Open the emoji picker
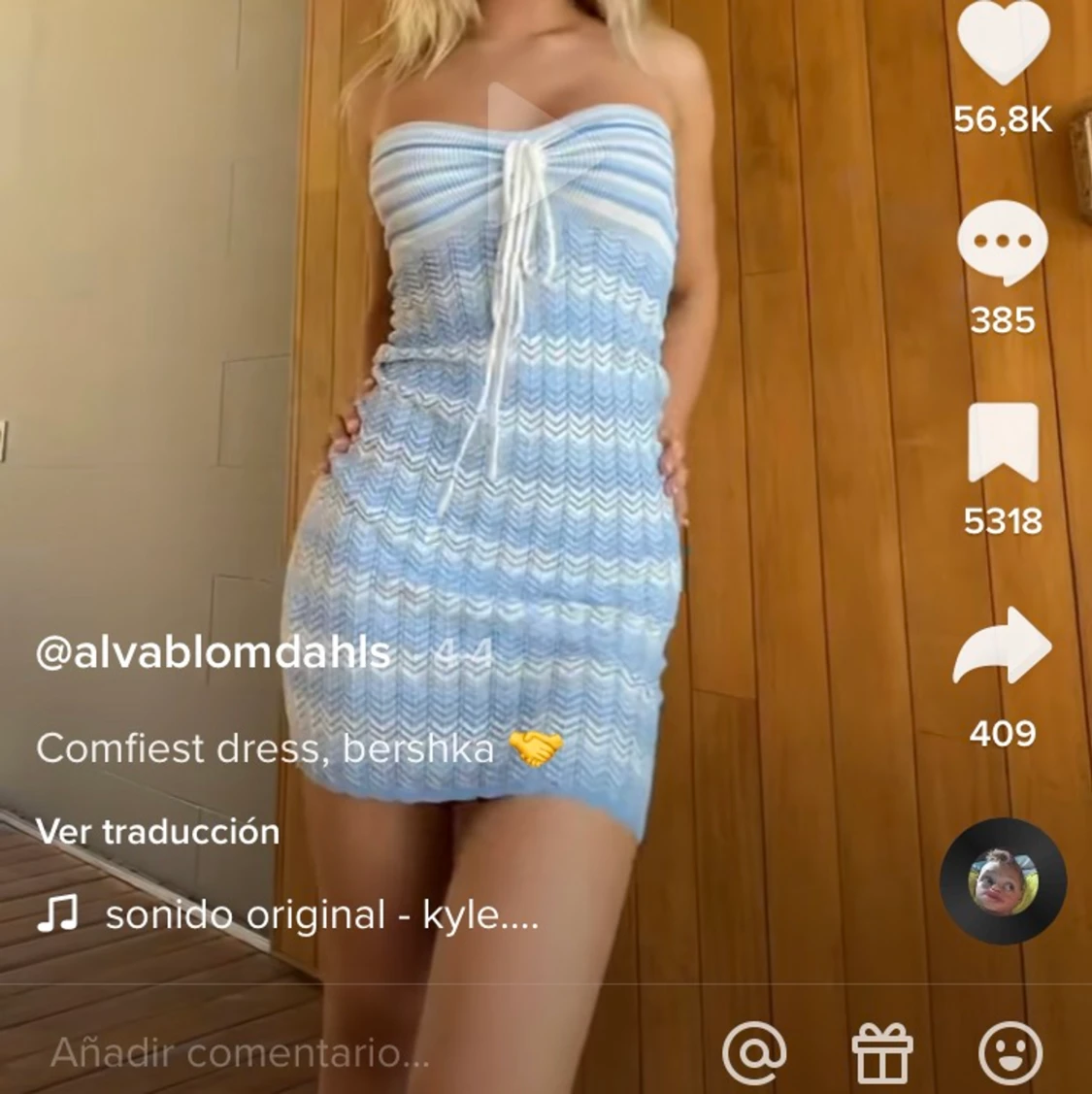The width and height of the screenshot is (1092, 1094). [x=1010, y=1052]
